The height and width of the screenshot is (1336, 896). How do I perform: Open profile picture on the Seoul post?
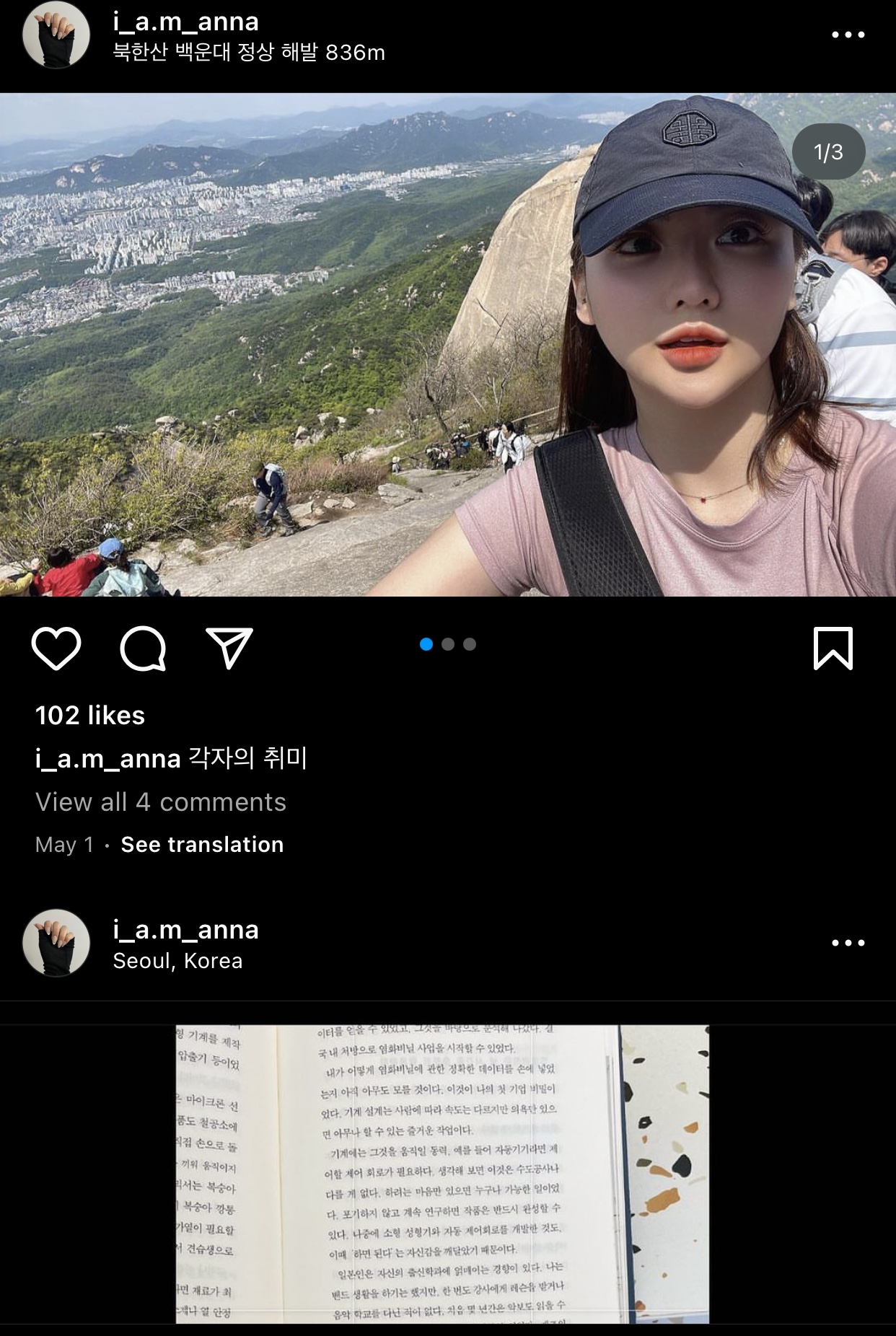point(56,943)
